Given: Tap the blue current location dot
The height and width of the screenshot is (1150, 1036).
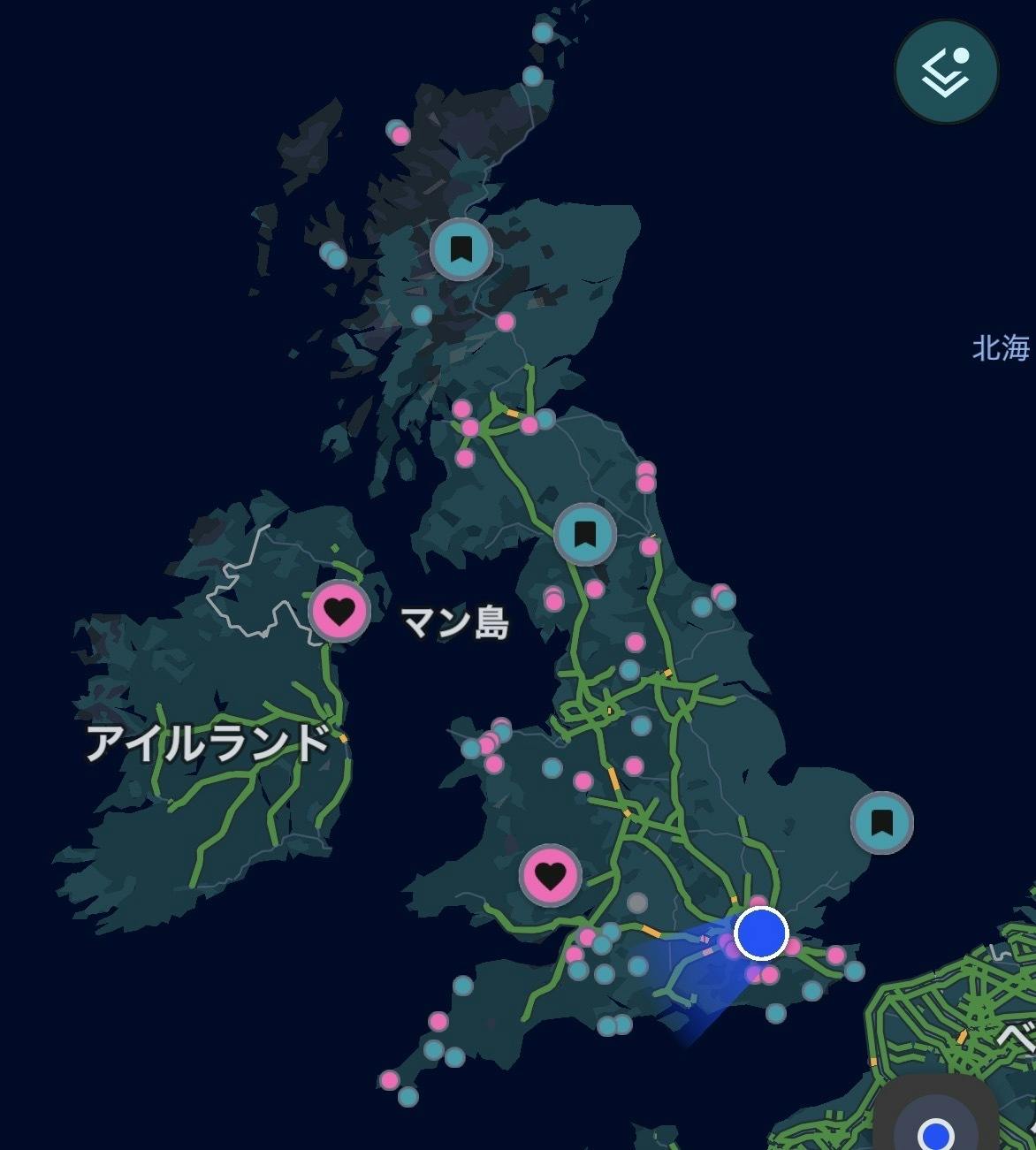Looking at the screenshot, I should coord(761,933).
